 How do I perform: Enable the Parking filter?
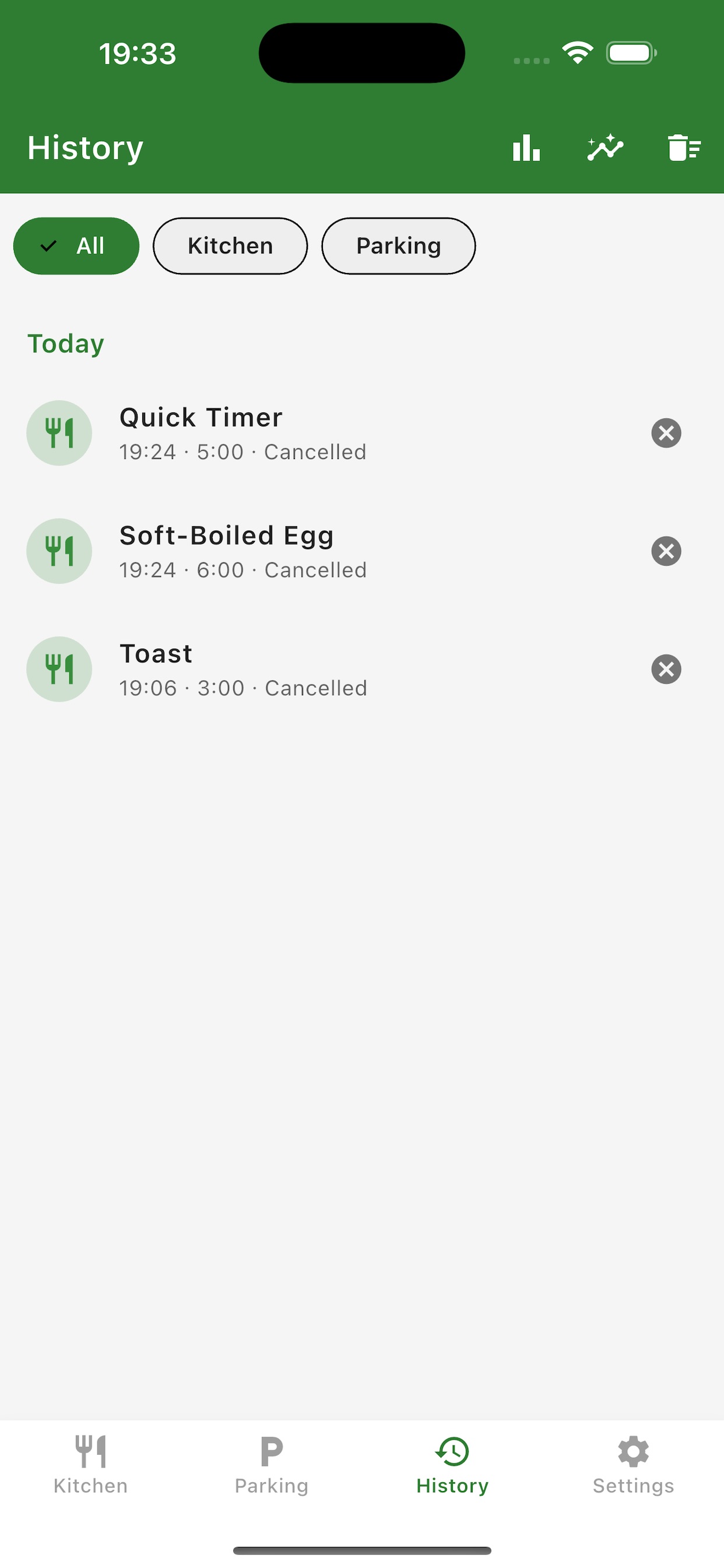tap(398, 246)
